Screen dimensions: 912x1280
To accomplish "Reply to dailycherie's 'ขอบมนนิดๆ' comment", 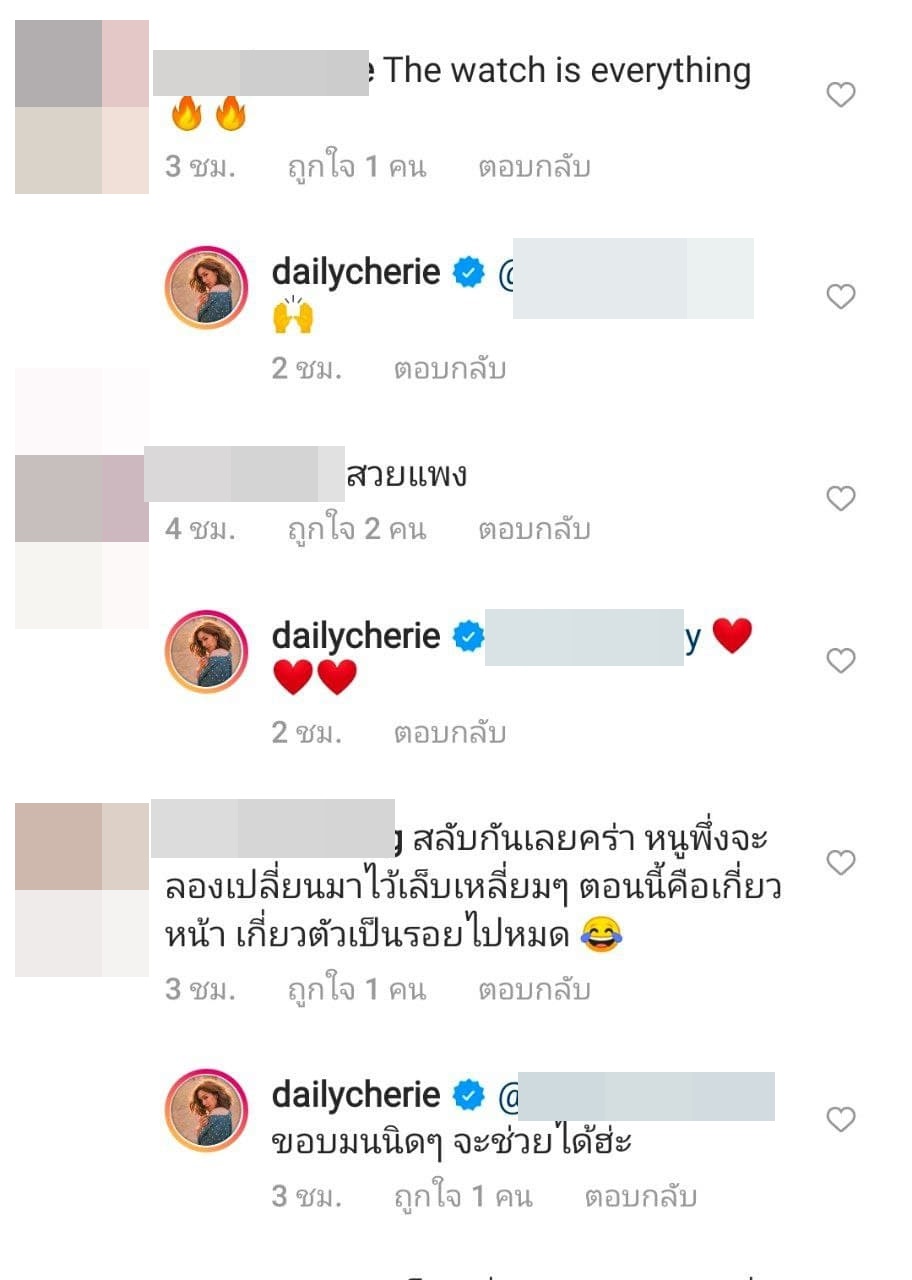I will 640,1197.
